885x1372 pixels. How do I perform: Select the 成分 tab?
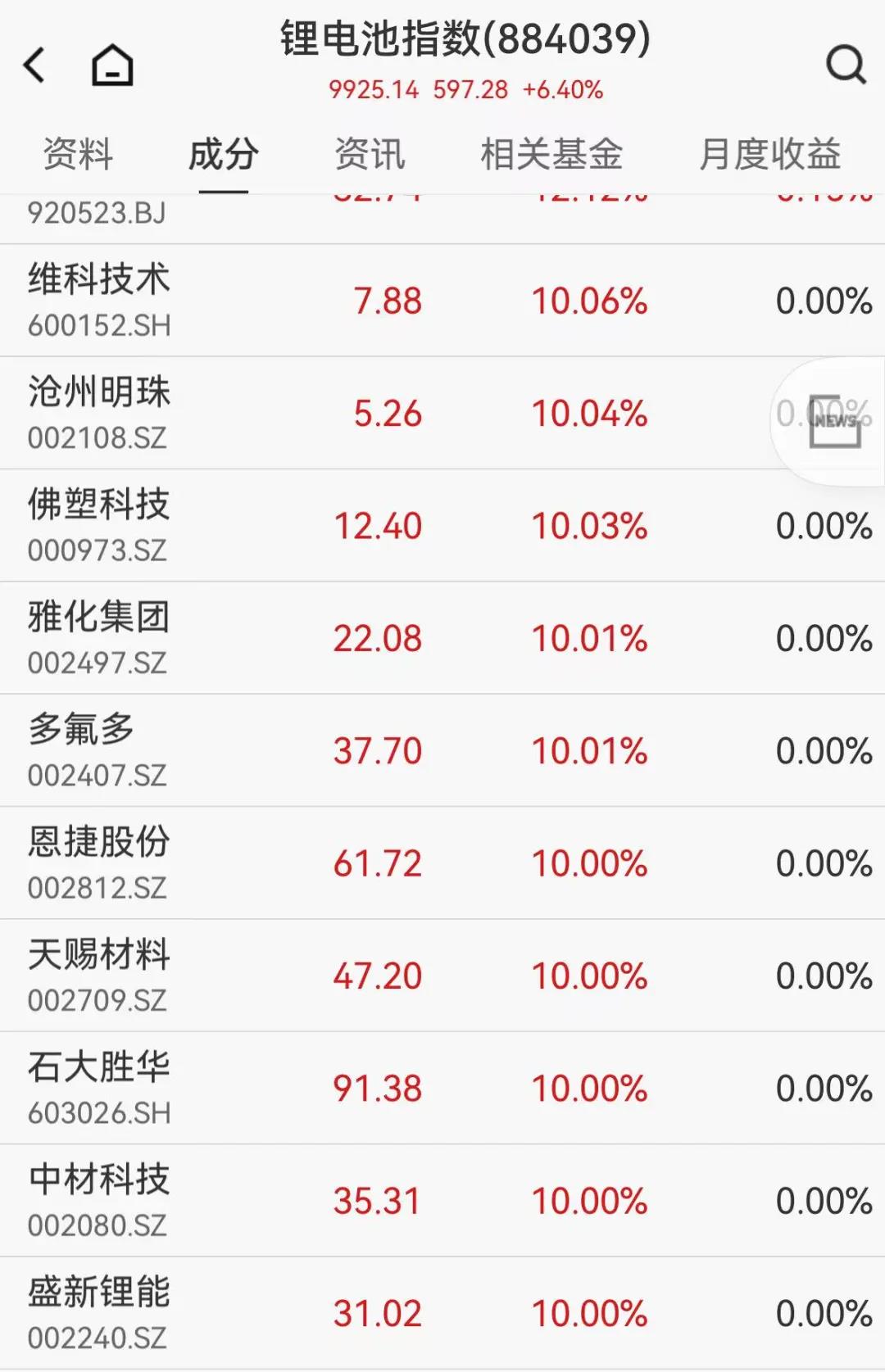pyautogui.click(x=223, y=154)
